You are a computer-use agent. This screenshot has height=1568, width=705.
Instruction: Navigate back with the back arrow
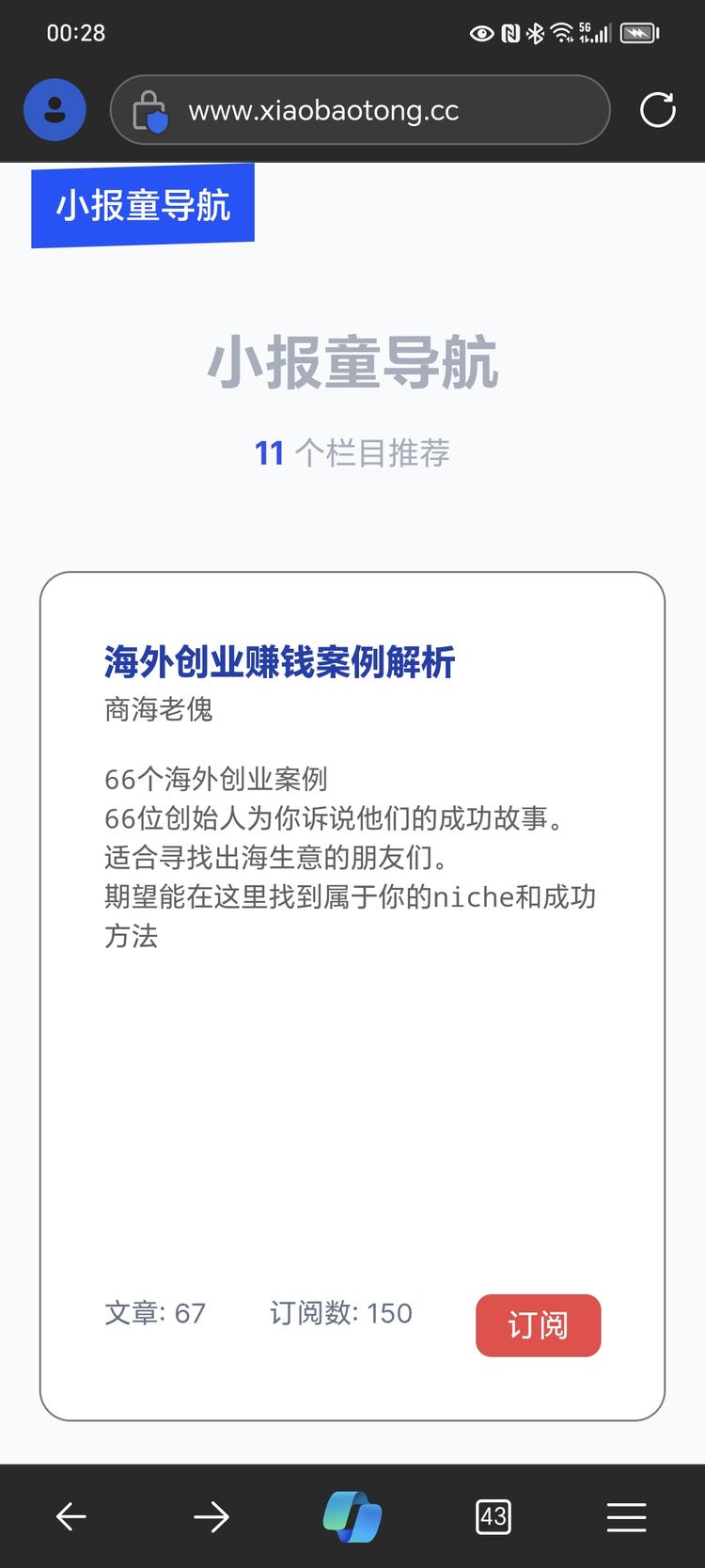70,1516
